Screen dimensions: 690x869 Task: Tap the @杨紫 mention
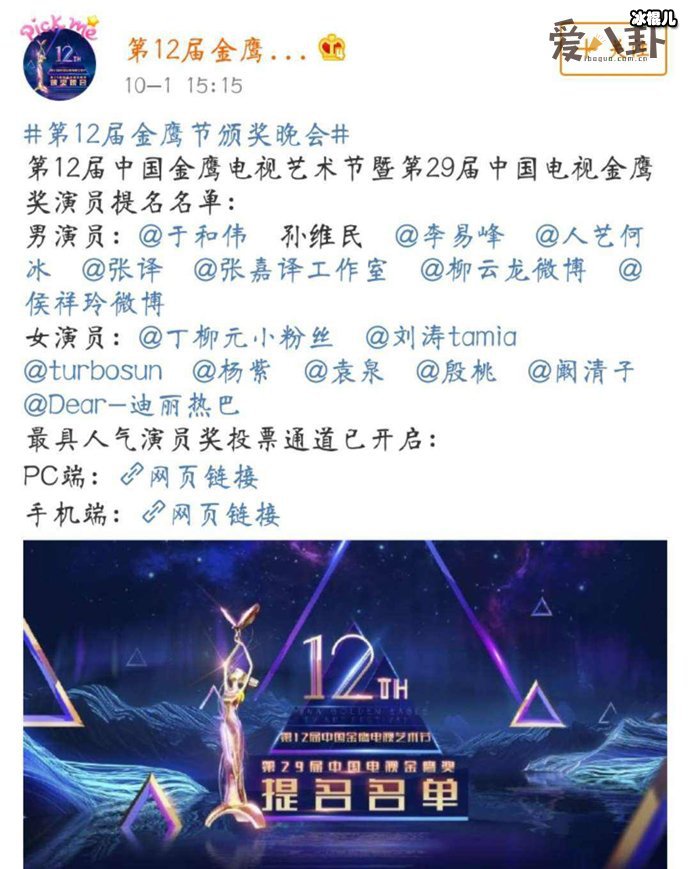pyautogui.click(x=237, y=371)
